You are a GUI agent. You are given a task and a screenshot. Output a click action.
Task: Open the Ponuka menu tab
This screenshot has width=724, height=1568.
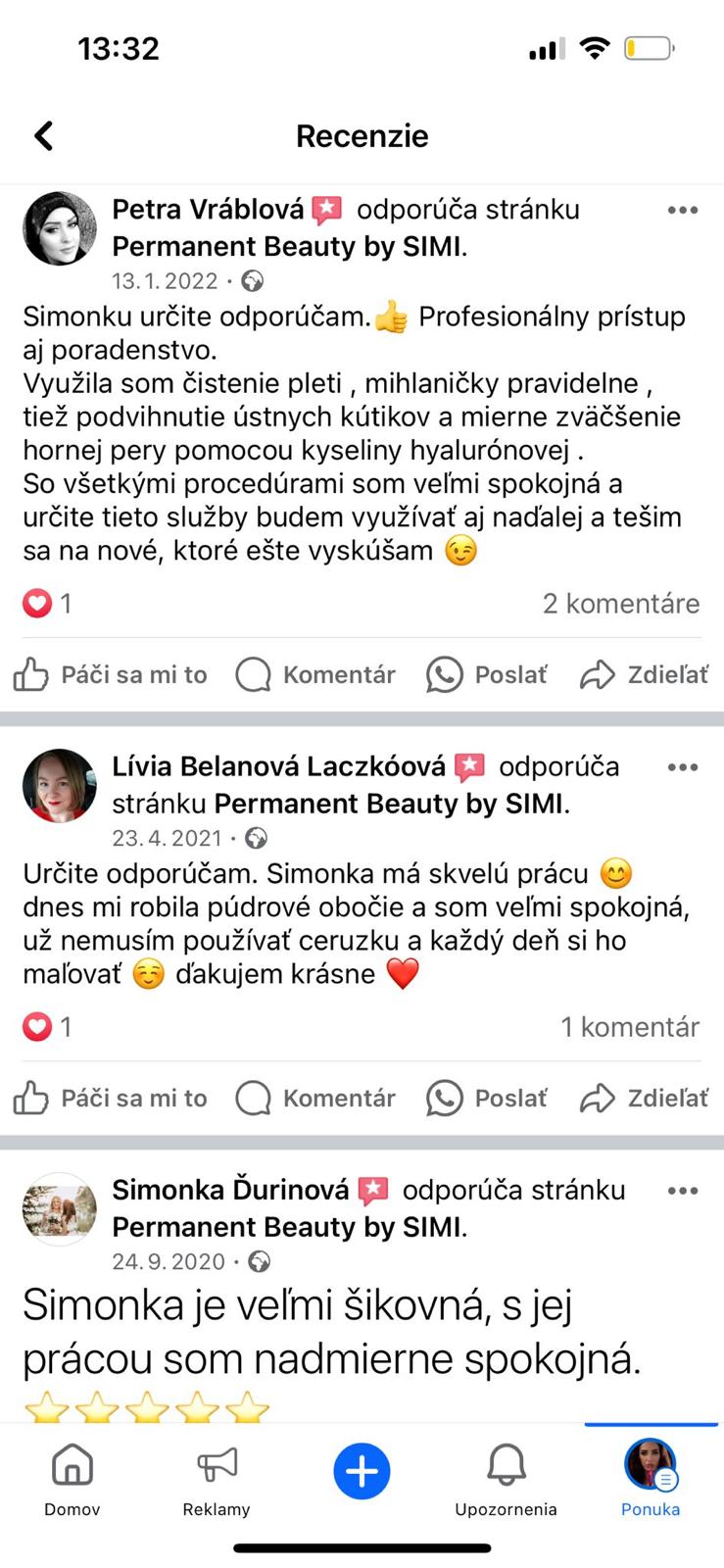(x=651, y=1478)
